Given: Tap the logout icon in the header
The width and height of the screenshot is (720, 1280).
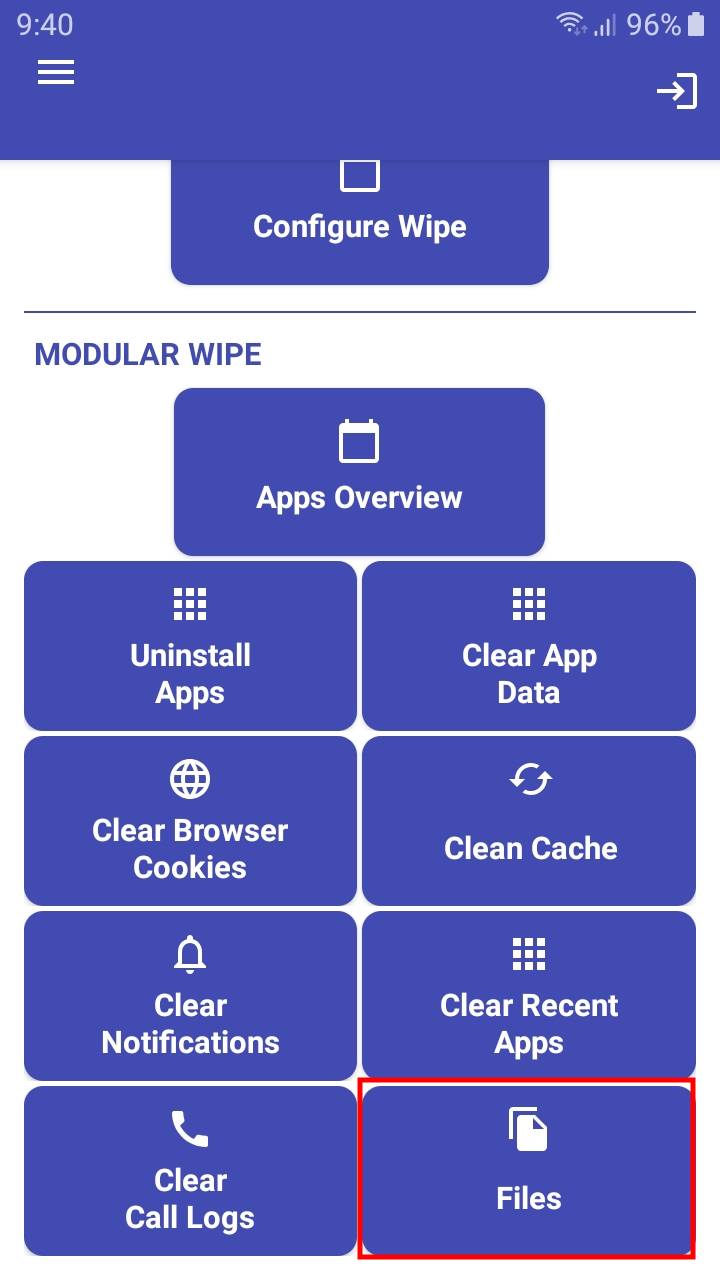Looking at the screenshot, I should coord(677,91).
